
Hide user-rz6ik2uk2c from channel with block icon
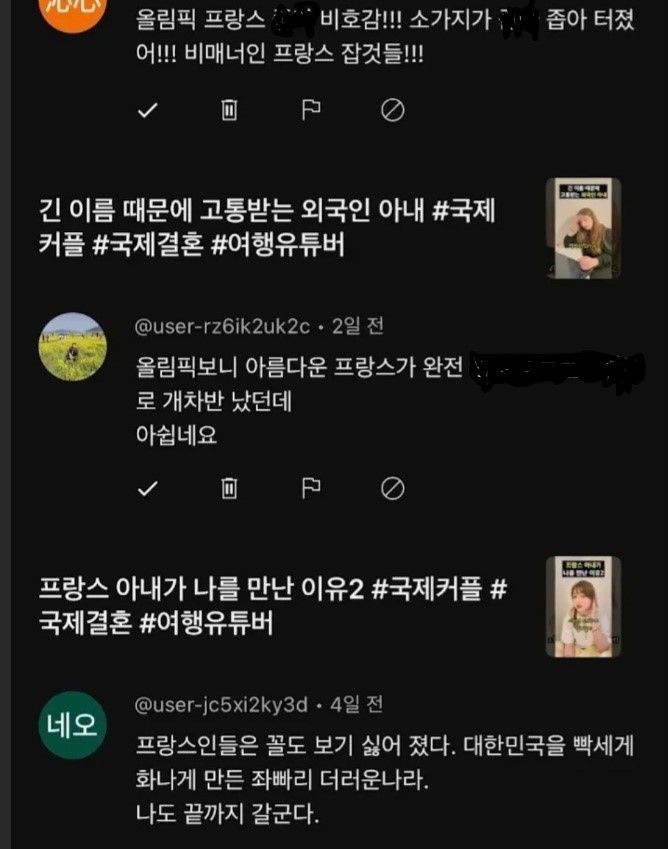[x=393, y=488]
